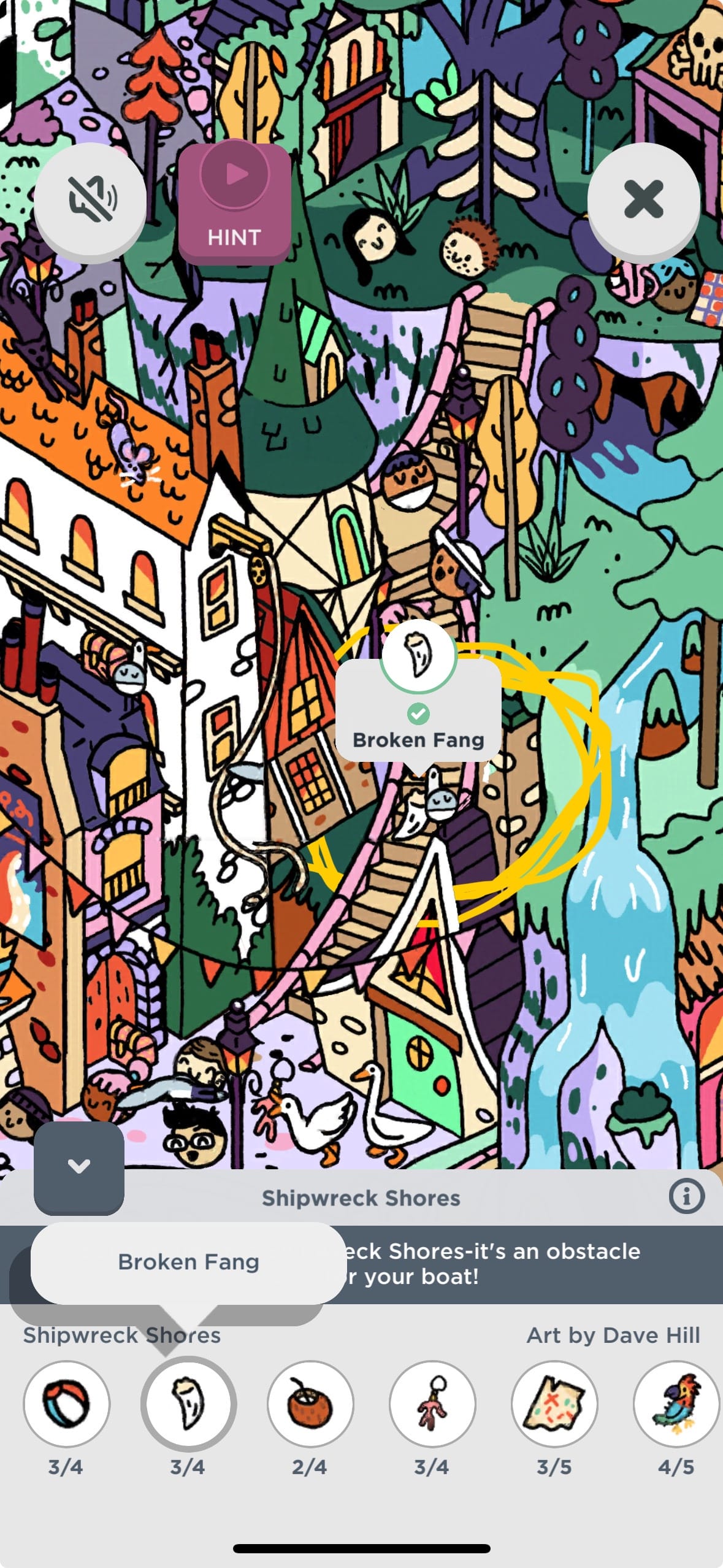Collapse the item panel with the down chevron
Screen dimensions: 723x1568
[x=79, y=1166]
